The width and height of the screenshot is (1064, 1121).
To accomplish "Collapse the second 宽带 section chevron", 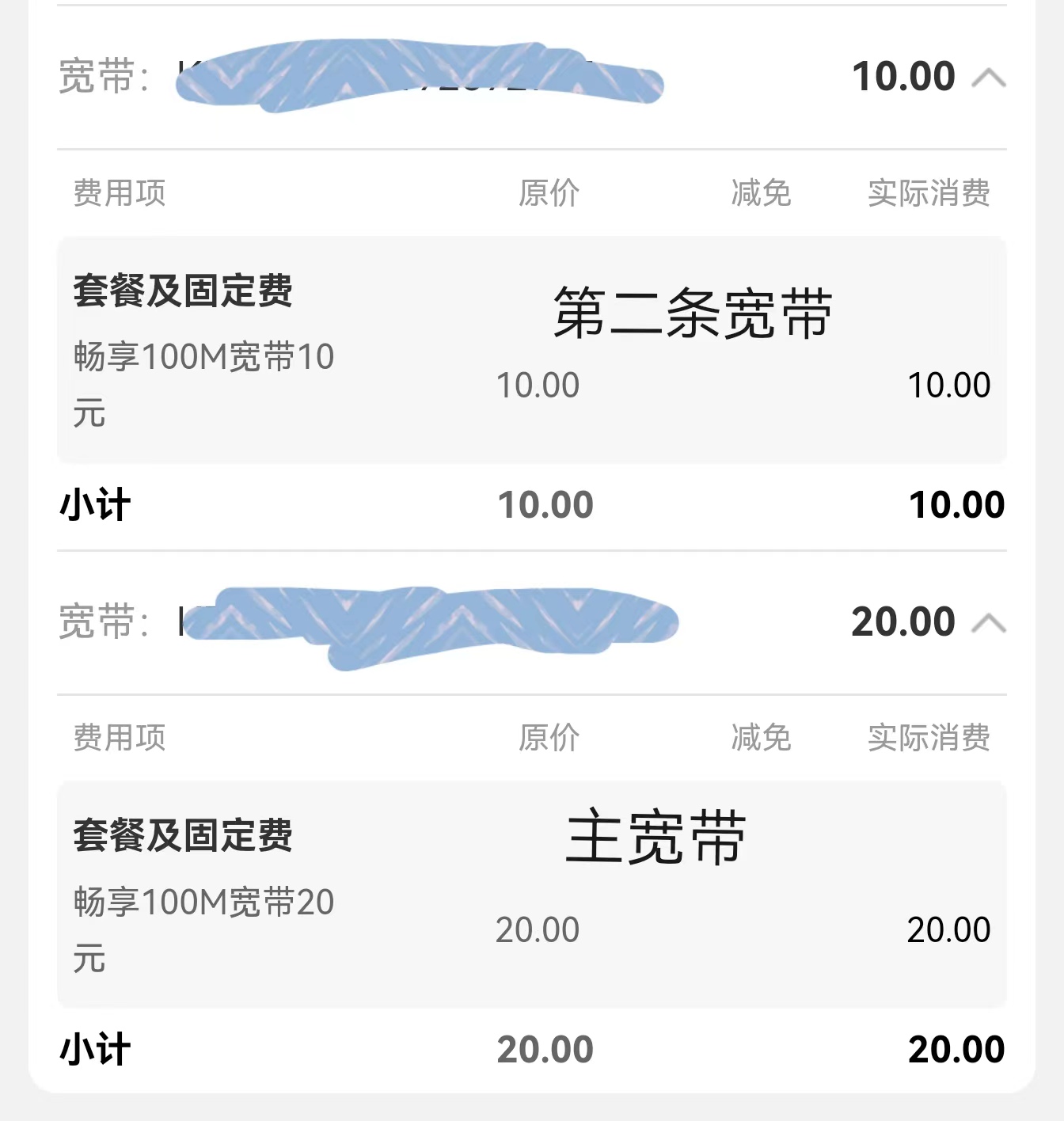I will tap(989, 621).
